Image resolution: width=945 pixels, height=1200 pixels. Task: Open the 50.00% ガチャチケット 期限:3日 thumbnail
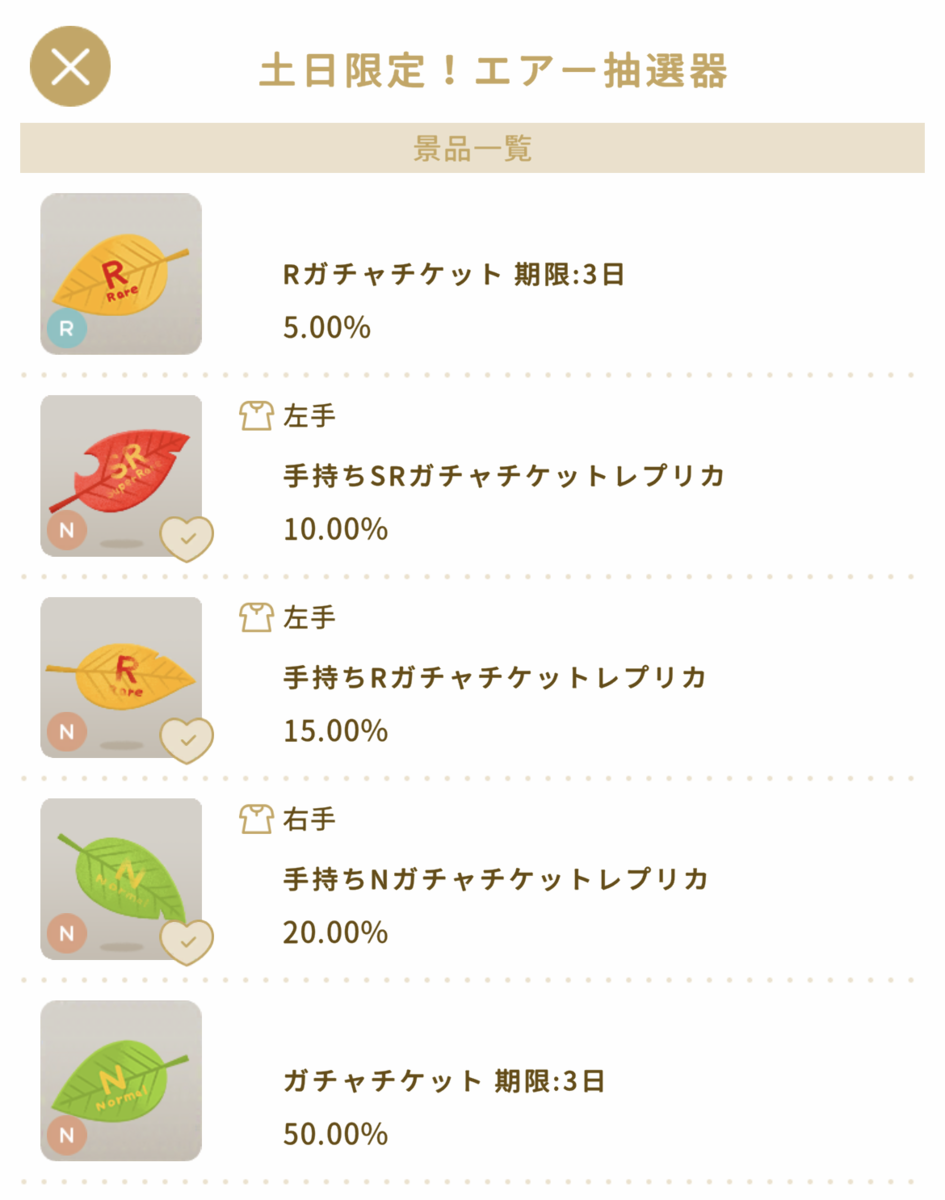(x=121, y=1080)
